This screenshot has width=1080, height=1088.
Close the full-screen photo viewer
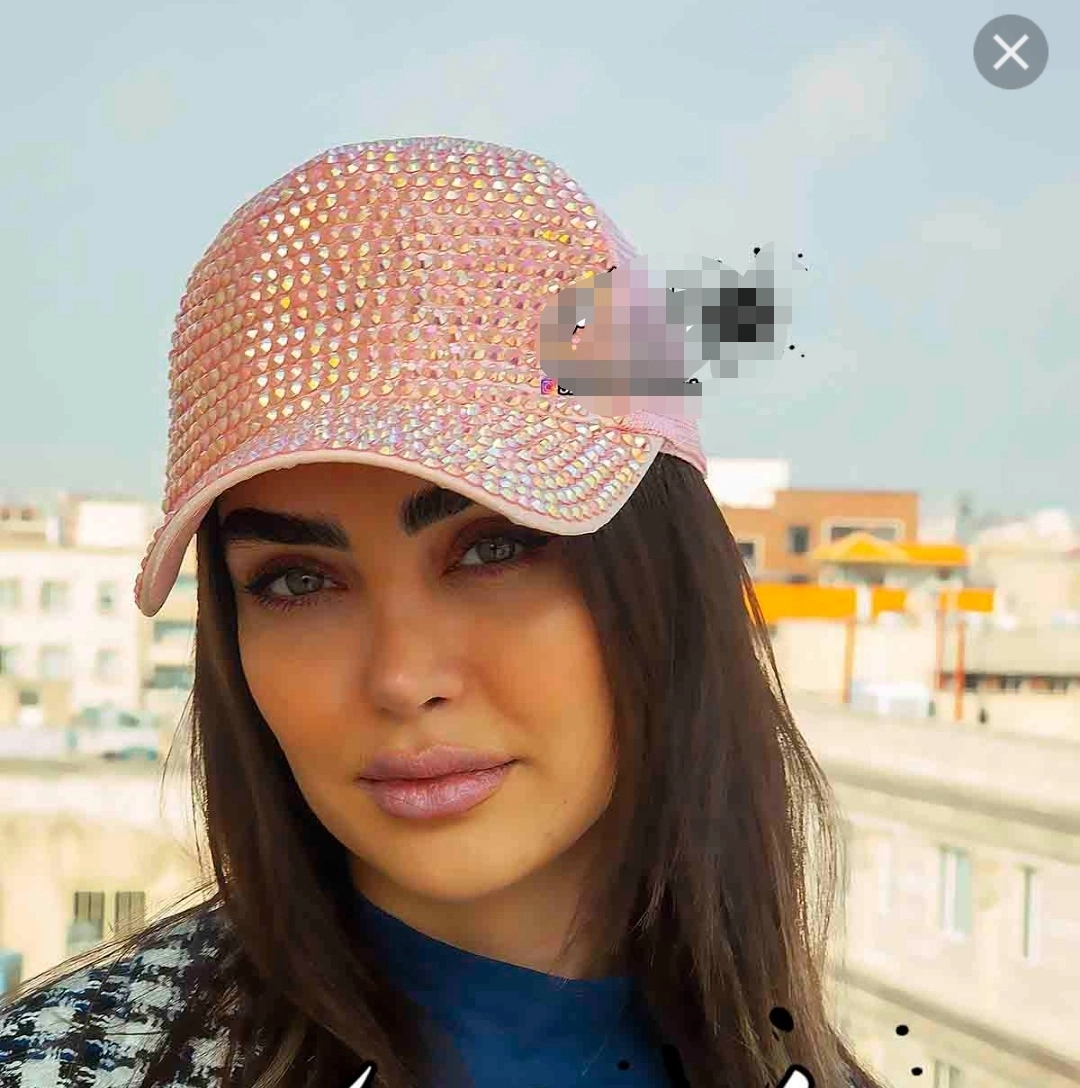1010,52
